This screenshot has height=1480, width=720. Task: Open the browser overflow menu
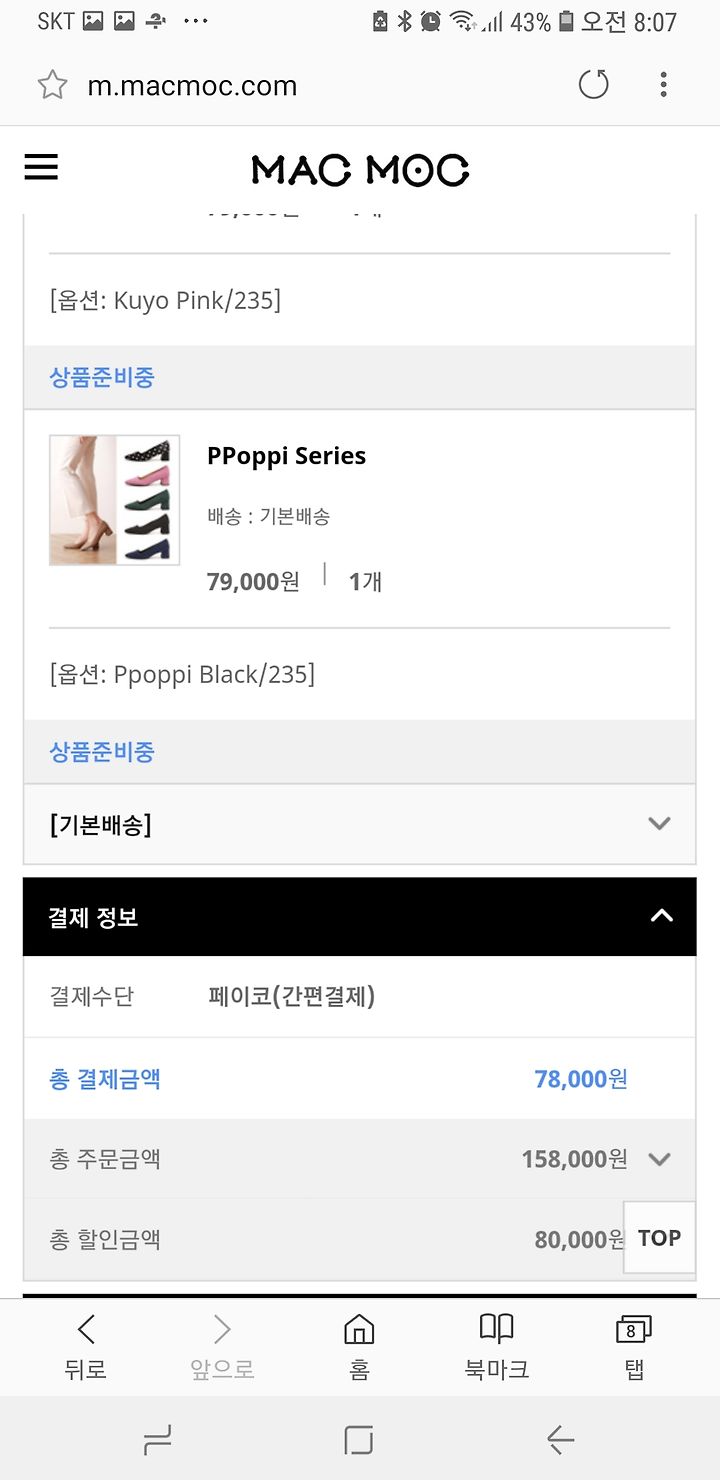[663, 85]
